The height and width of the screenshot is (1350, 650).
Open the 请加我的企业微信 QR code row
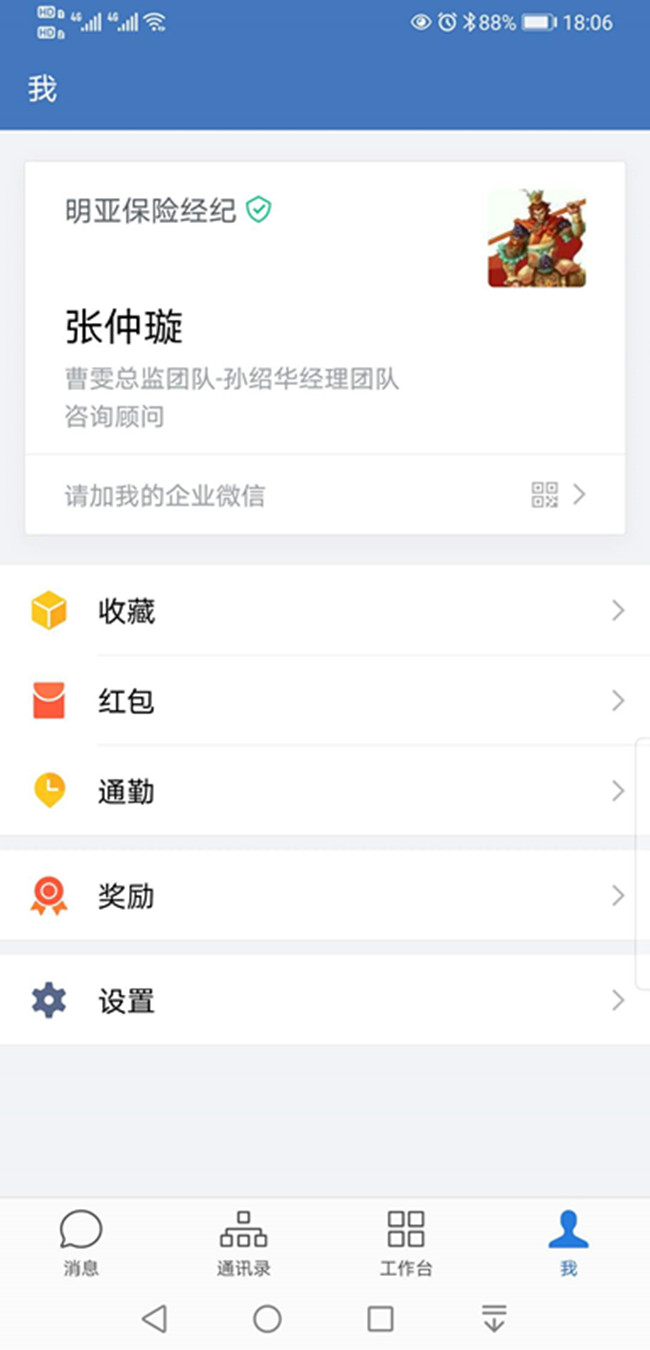click(325, 495)
